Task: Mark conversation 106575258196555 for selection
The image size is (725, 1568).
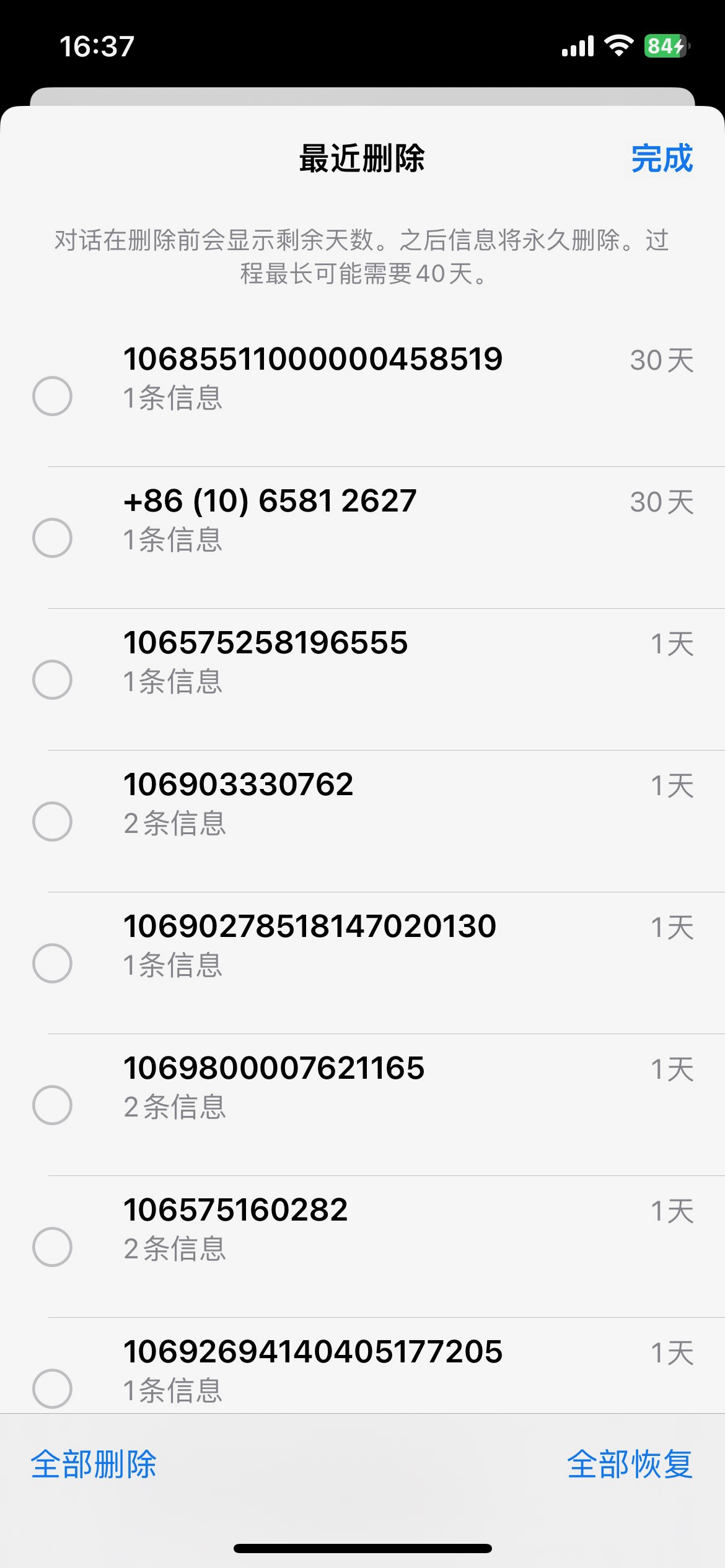Action: (x=53, y=679)
